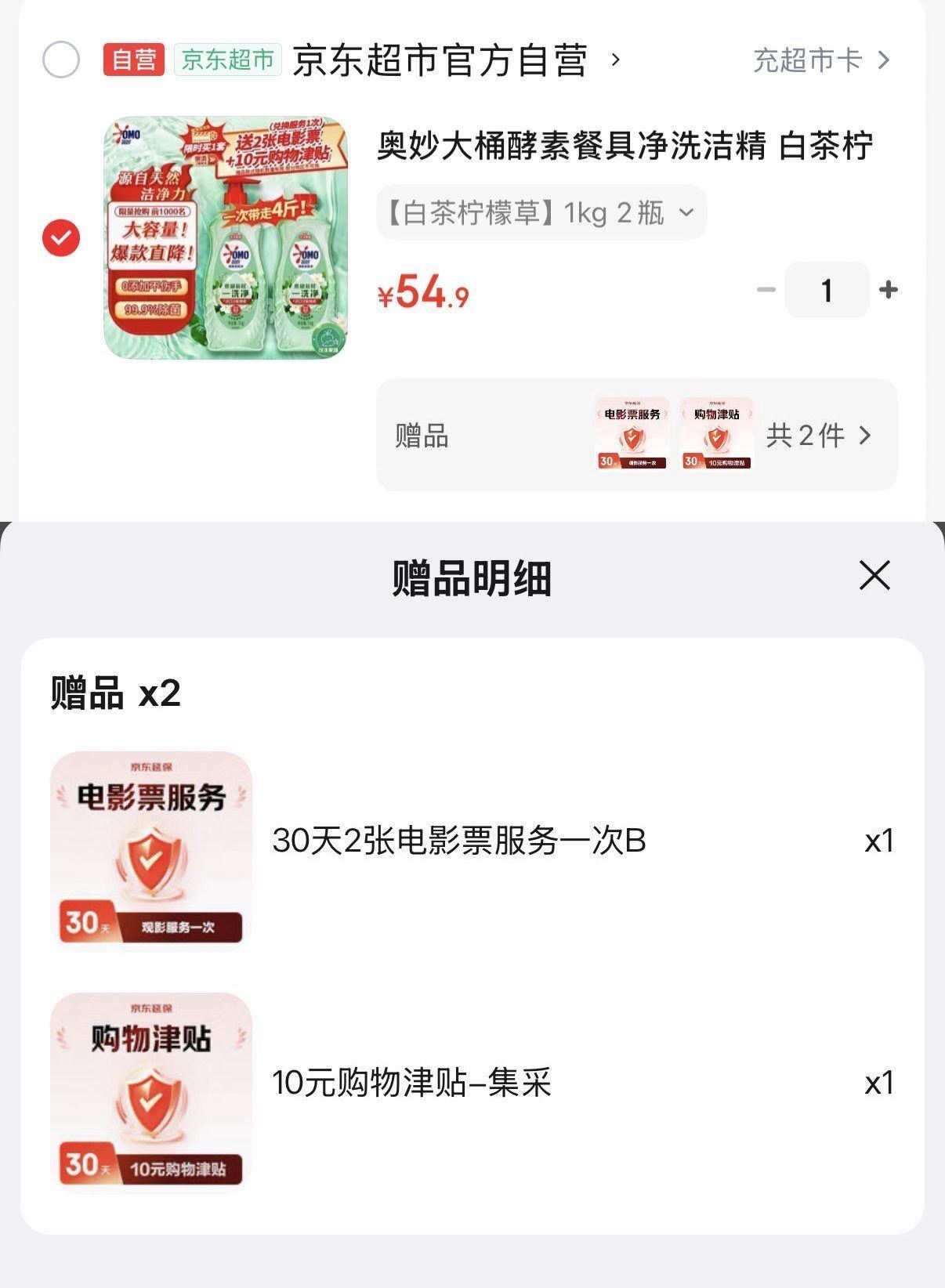Click the movie ticket gift icon in 赠品 row

pyautogui.click(x=632, y=435)
